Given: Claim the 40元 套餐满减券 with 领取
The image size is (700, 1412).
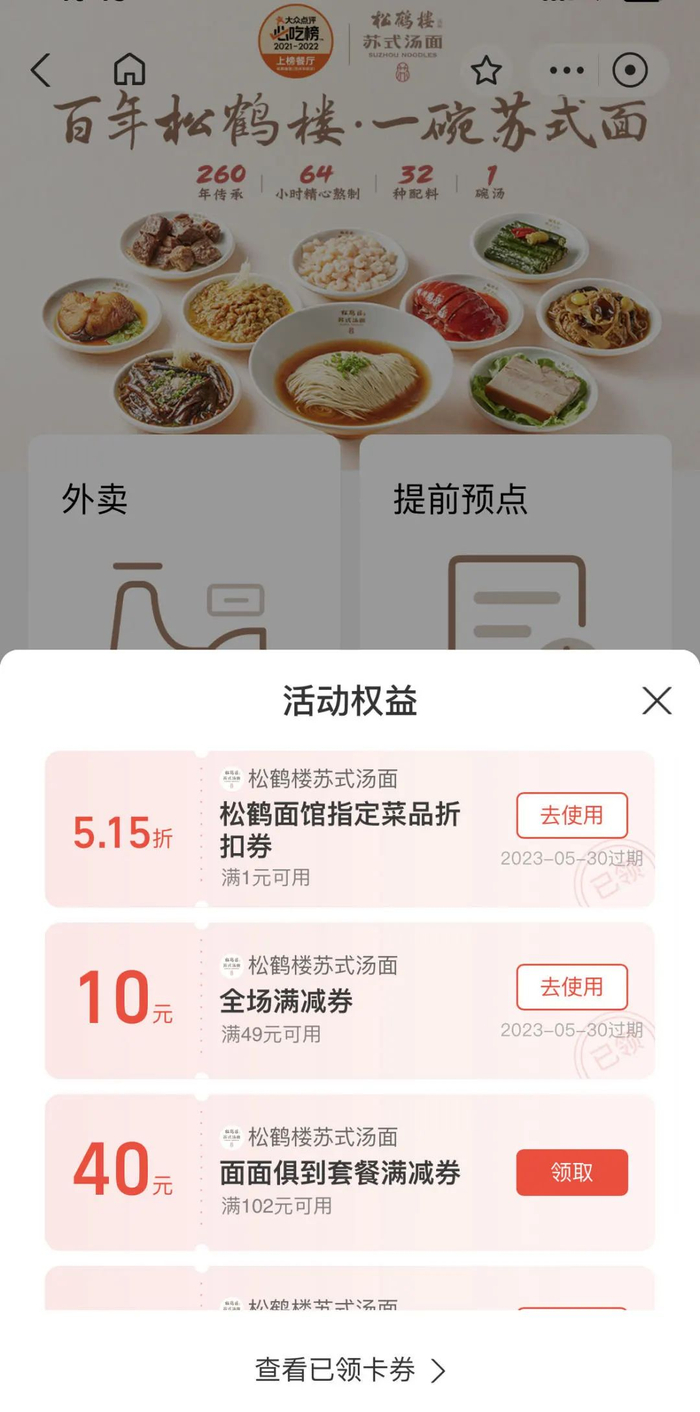Looking at the screenshot, I should (x=571, y=1172).
